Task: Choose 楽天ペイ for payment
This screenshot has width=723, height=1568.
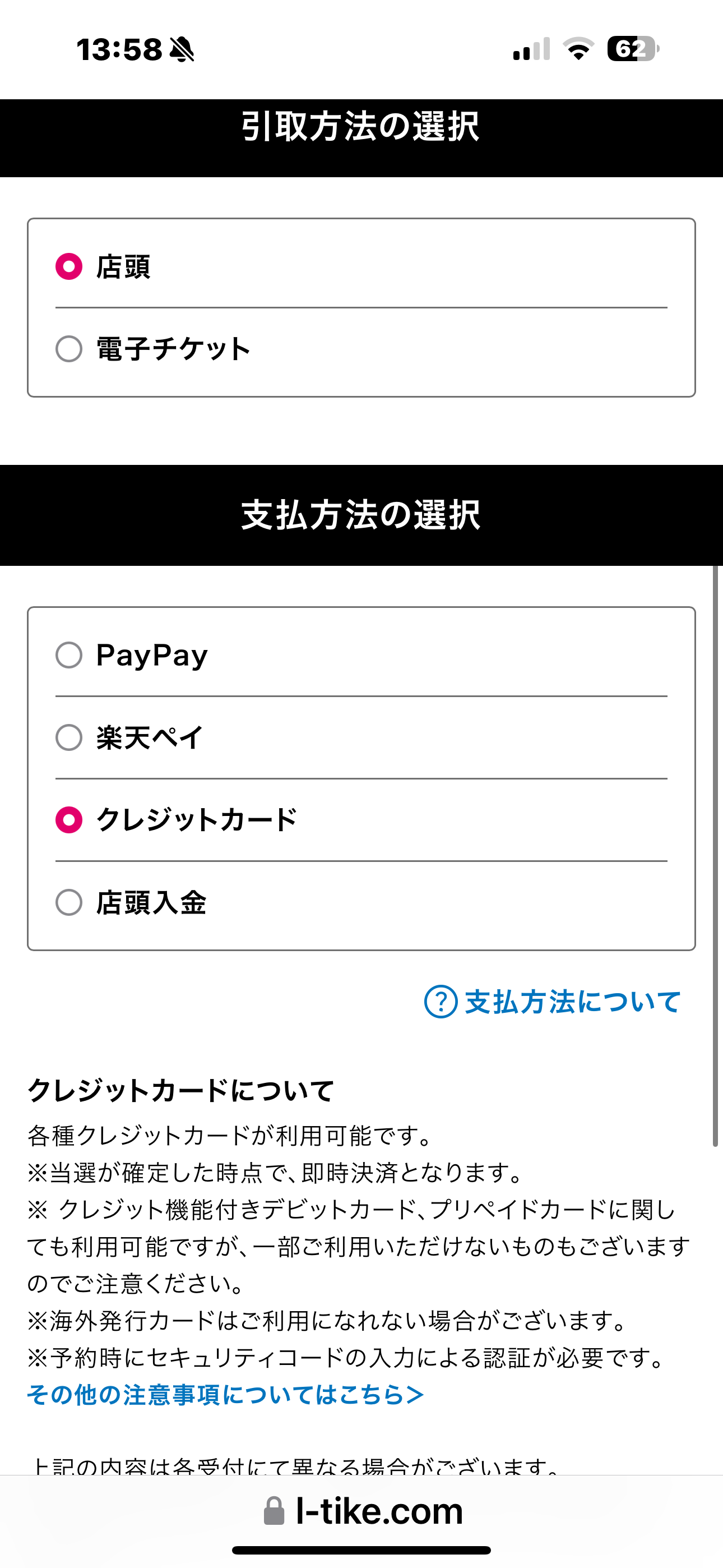Action: click(361, 737)
